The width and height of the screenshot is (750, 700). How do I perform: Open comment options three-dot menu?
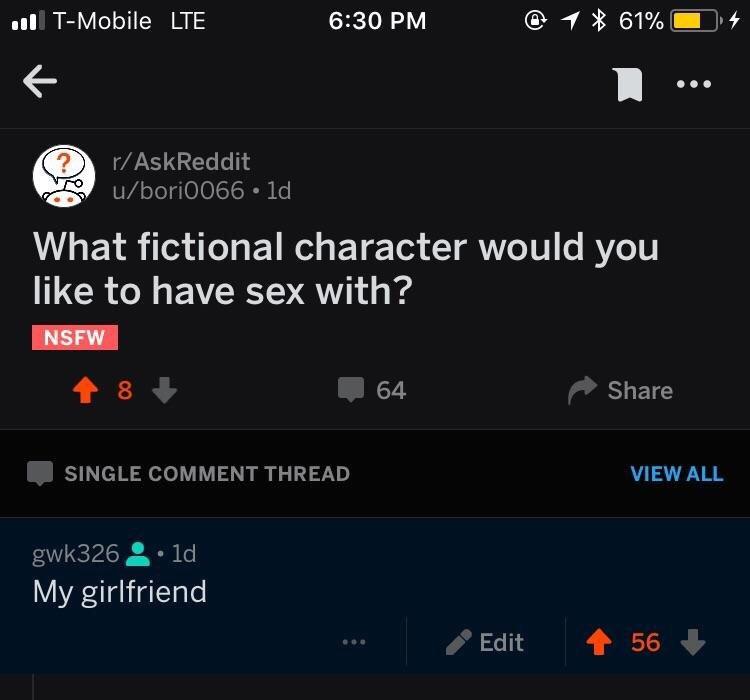(352, 642)
